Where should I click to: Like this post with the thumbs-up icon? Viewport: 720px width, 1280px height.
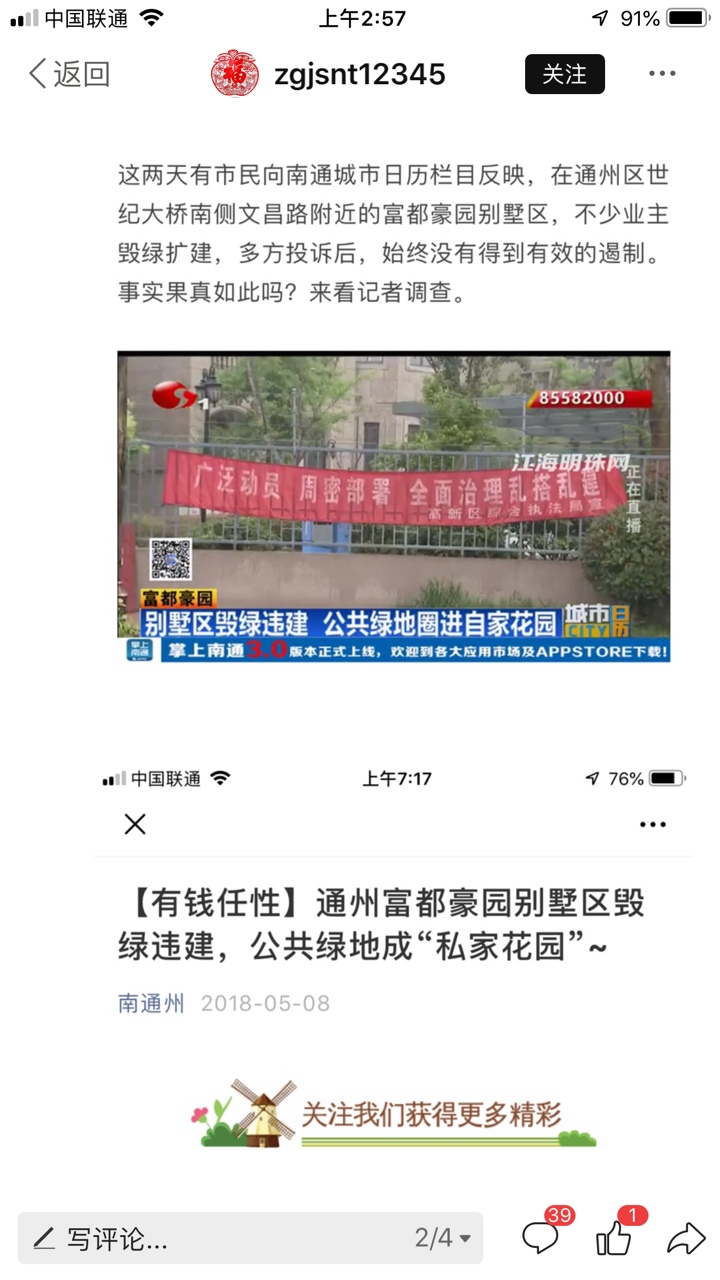(614, 1239)
